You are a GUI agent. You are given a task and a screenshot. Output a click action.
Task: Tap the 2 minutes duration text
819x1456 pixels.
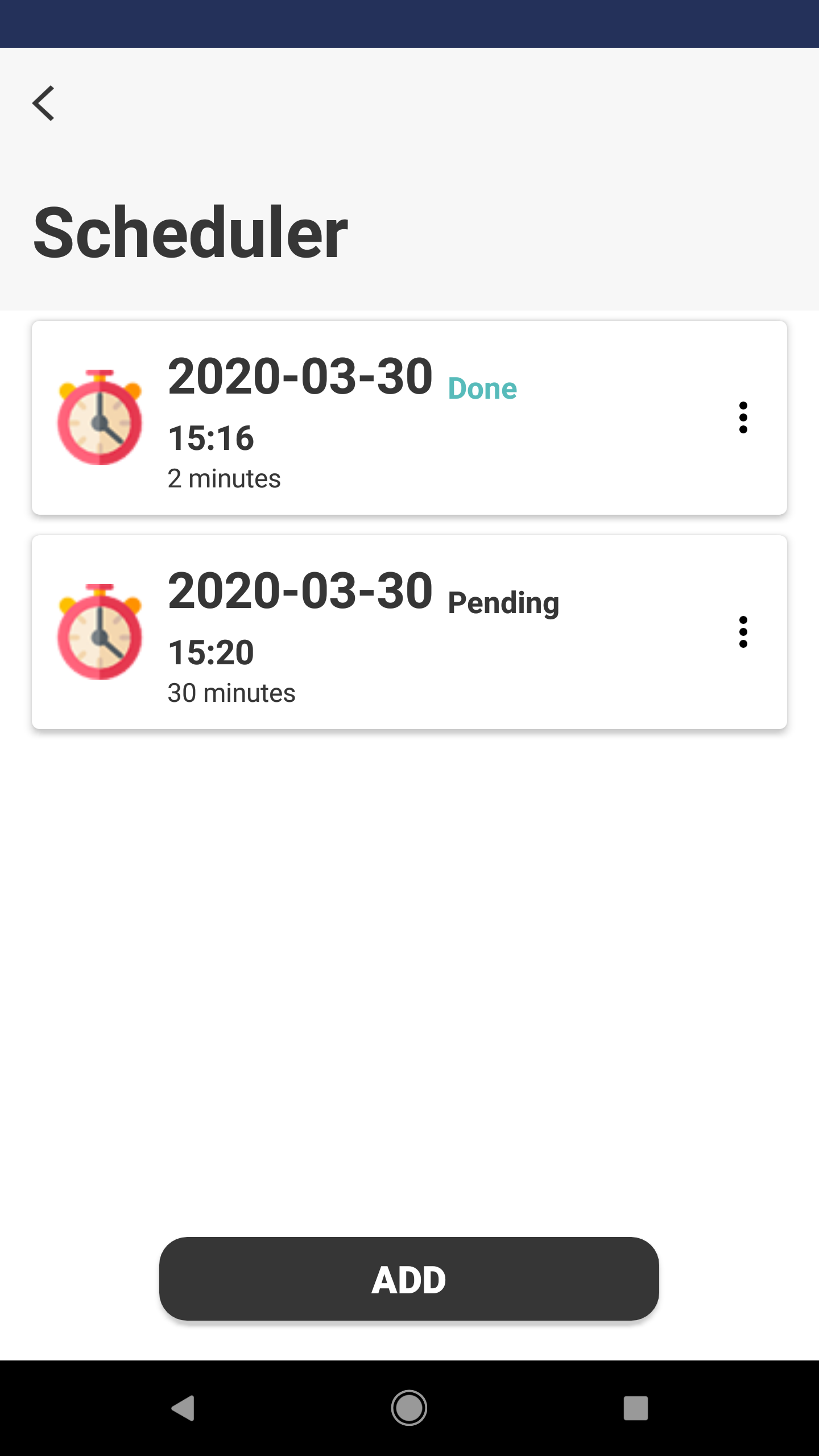(x=224, y=478)
